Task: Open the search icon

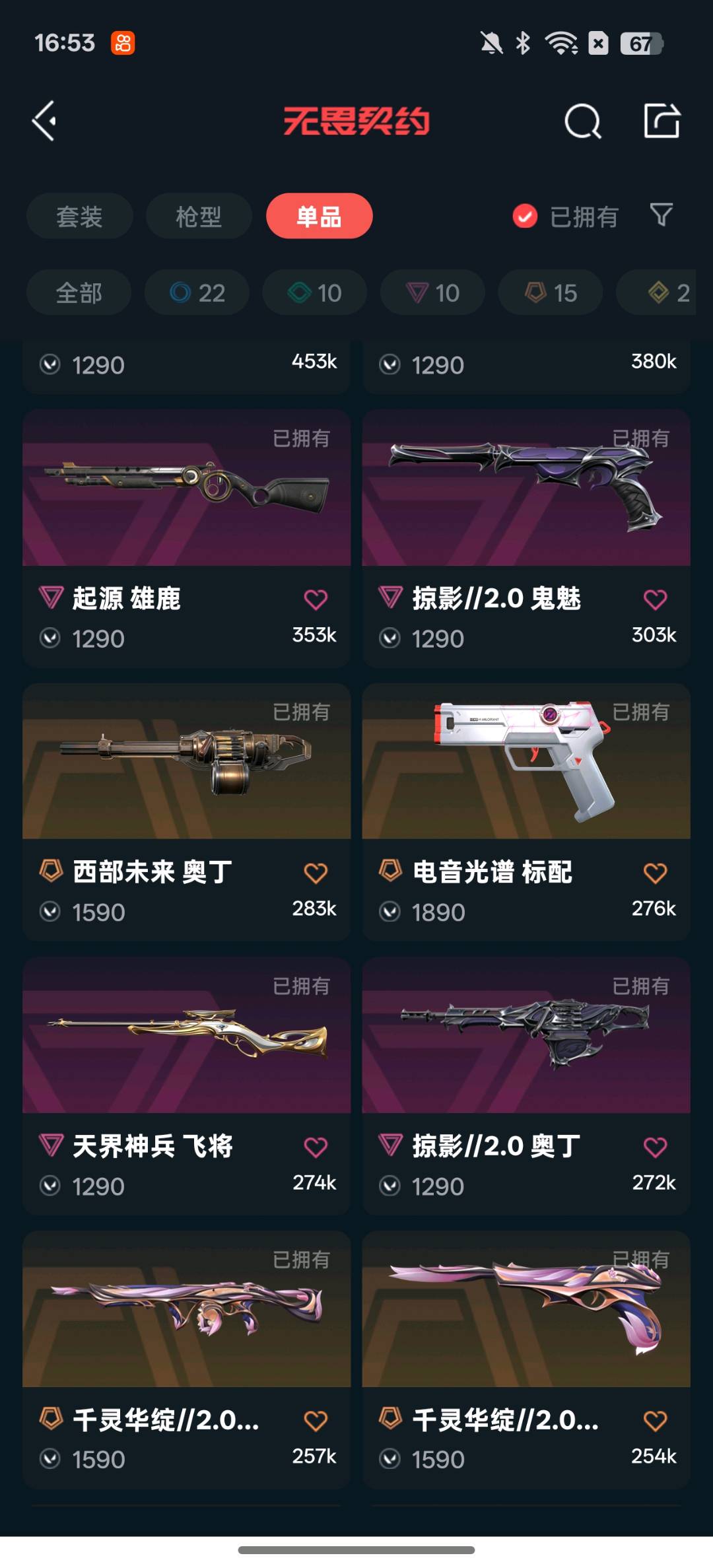Action: coord(583,121)
